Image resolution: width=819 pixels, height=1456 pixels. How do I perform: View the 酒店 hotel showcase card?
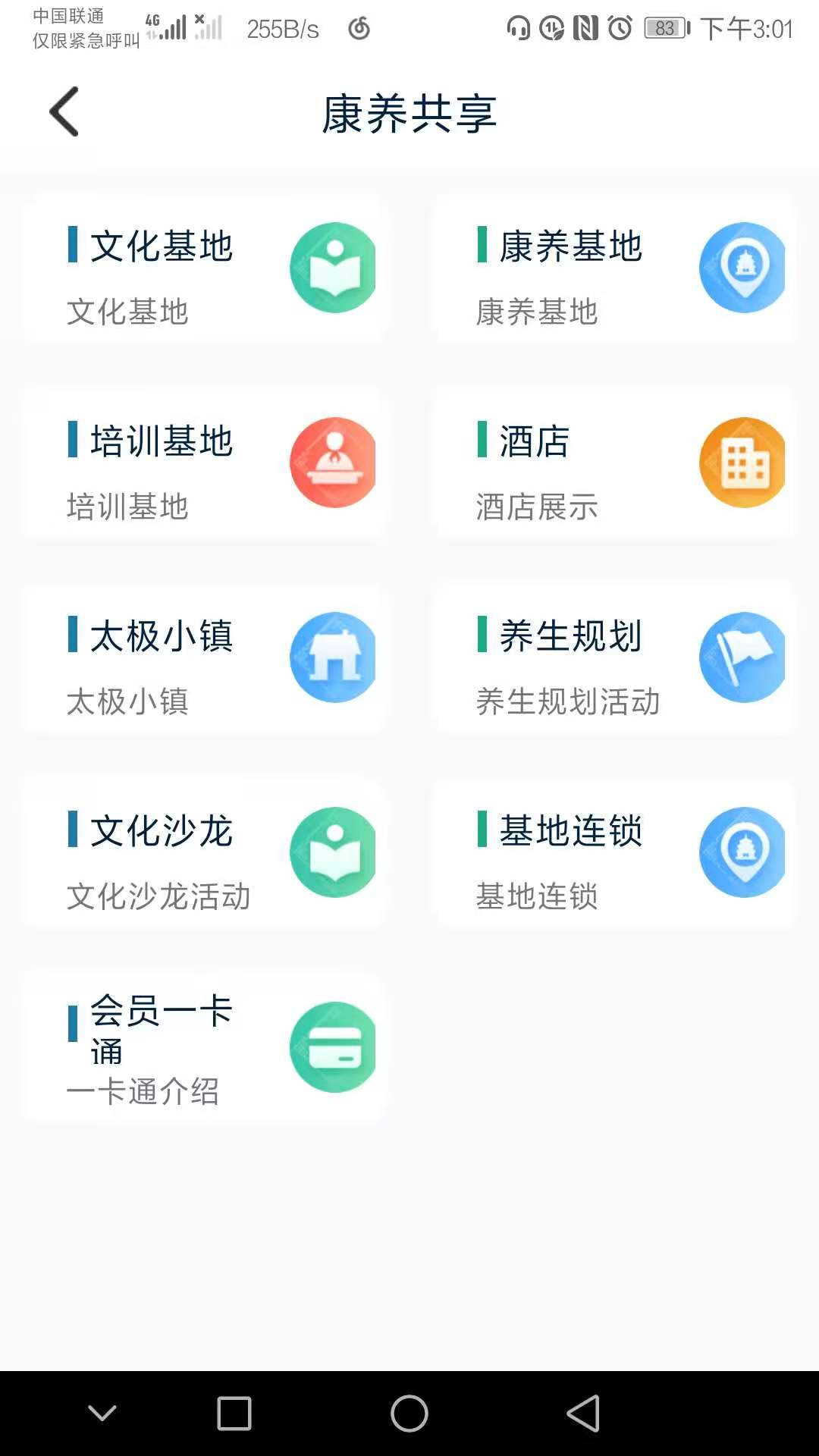pyautogui.click(x=613, y=463)
